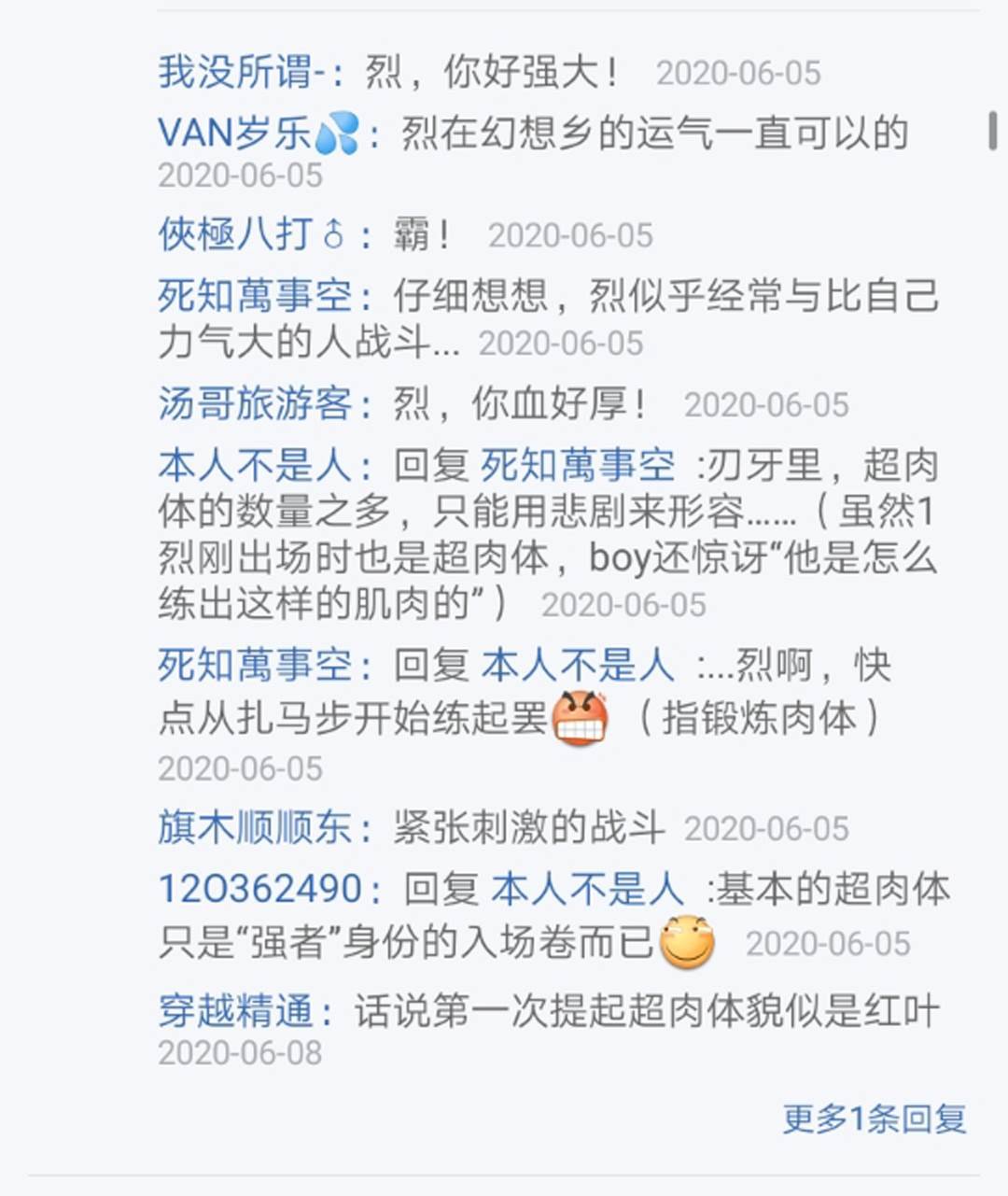Expand 更多1条回复 to show more replies
Screen dimensions: 1008x1196
click(874, 1118)
